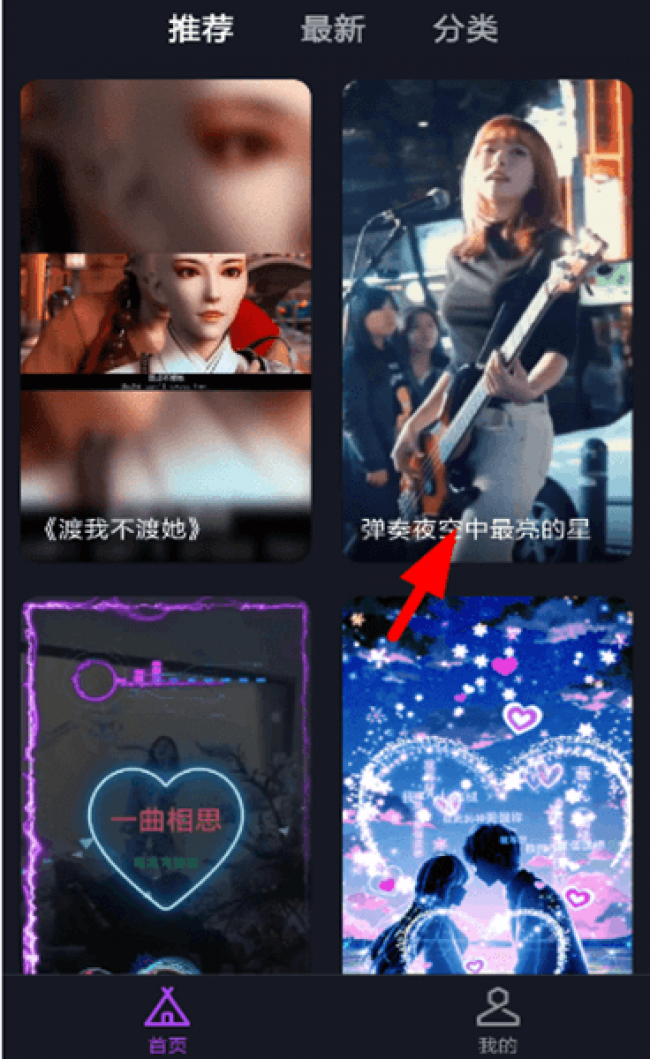Open the 分类 tab
The width and height of the screenshot is (650, 1059).
[x=465, y=30]
